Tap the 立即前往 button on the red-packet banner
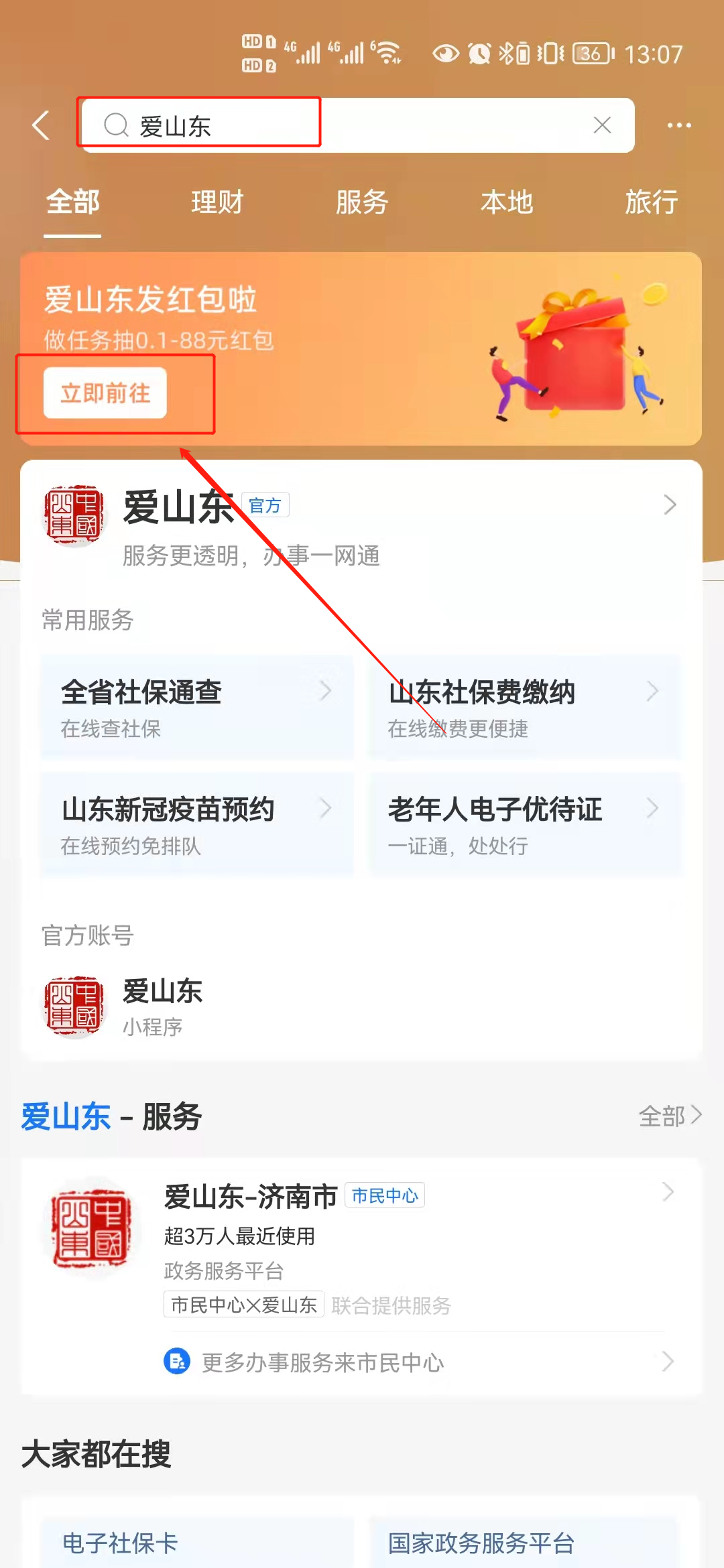724x1568 pixels. 105,393
